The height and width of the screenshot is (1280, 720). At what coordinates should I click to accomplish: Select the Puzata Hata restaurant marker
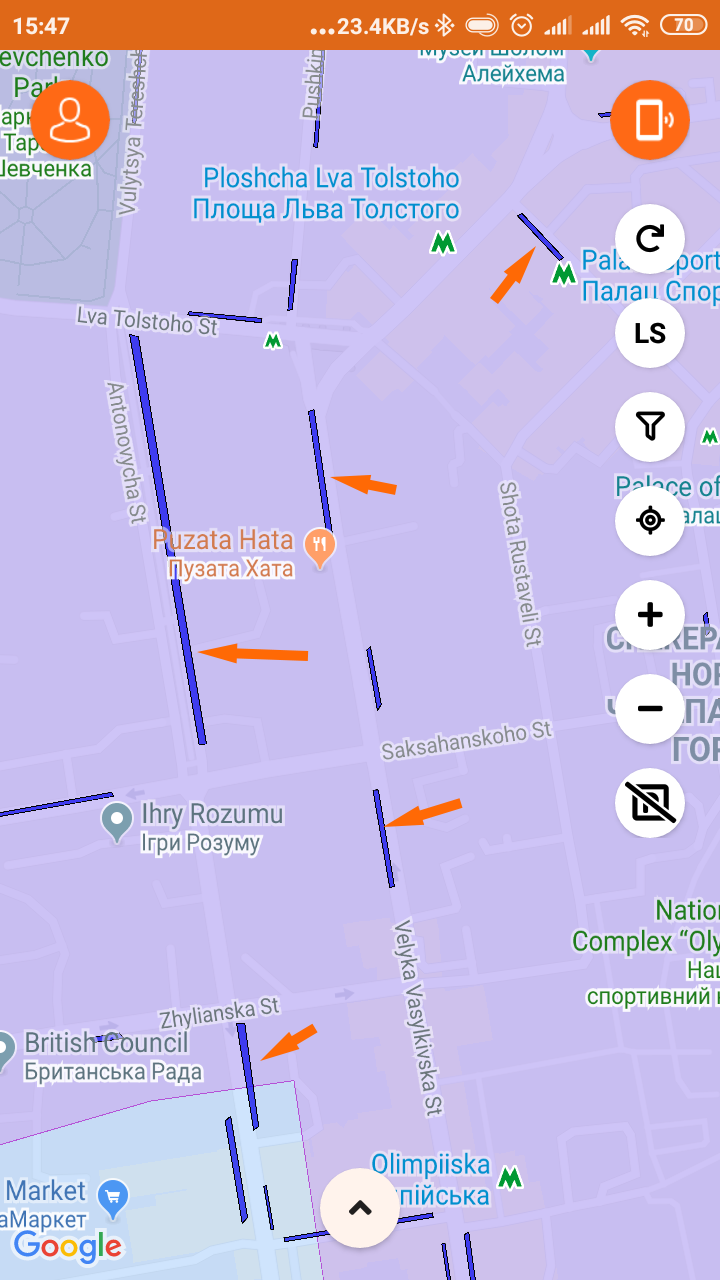coord(320,546)
